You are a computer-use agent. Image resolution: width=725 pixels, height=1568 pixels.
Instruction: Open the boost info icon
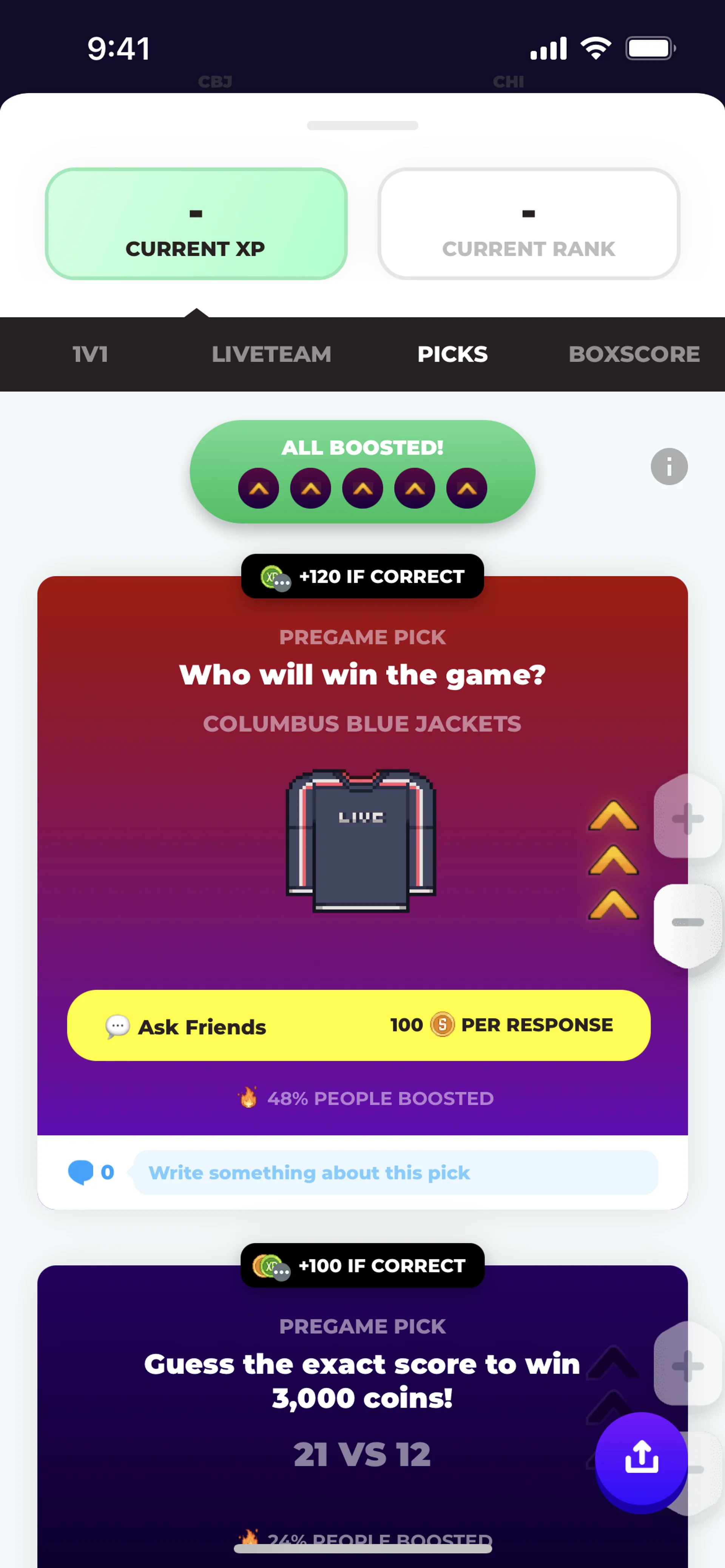(669, 467)
